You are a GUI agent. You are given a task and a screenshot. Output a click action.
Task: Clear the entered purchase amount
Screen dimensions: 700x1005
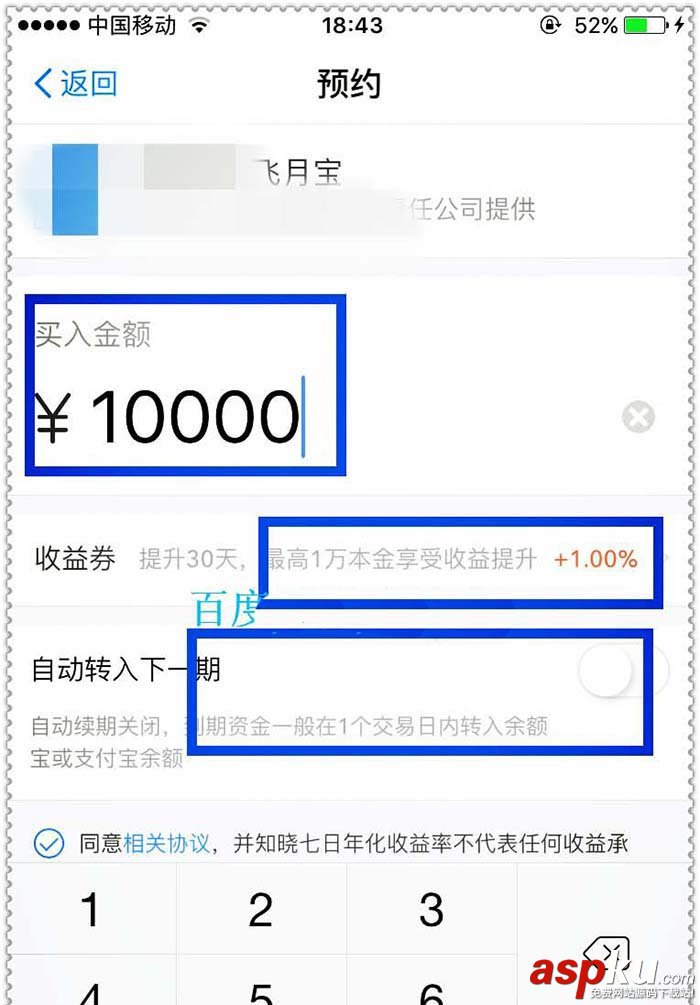(638, 416)
